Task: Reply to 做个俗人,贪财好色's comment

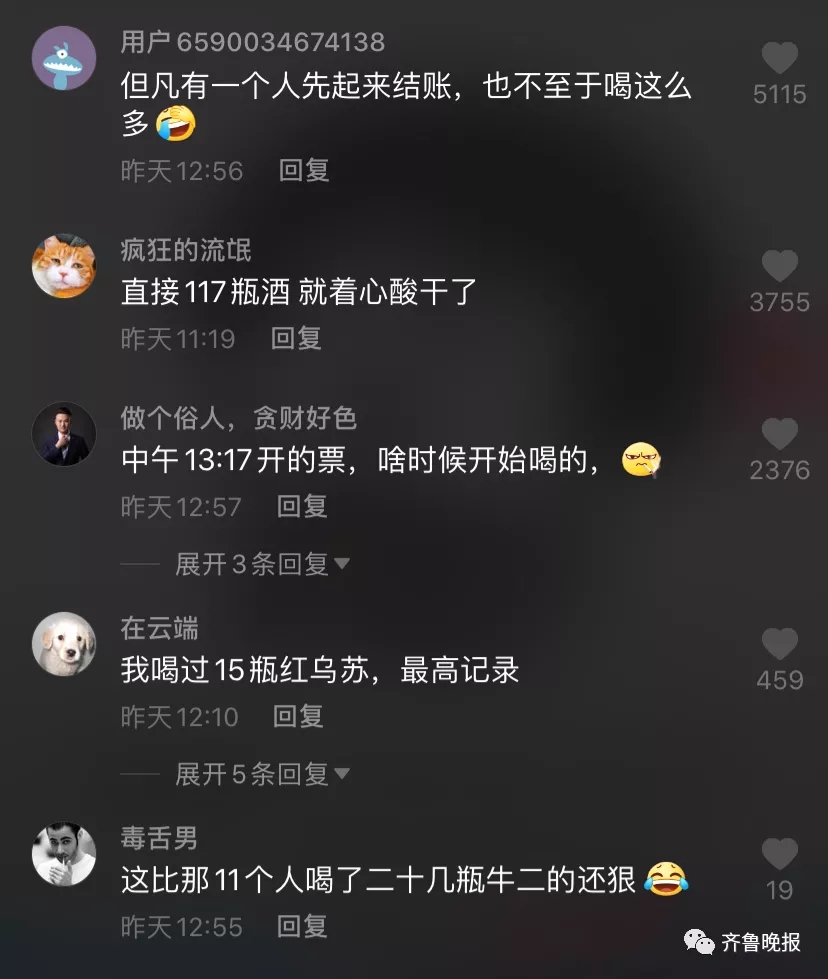Action: tap(302, 507)
